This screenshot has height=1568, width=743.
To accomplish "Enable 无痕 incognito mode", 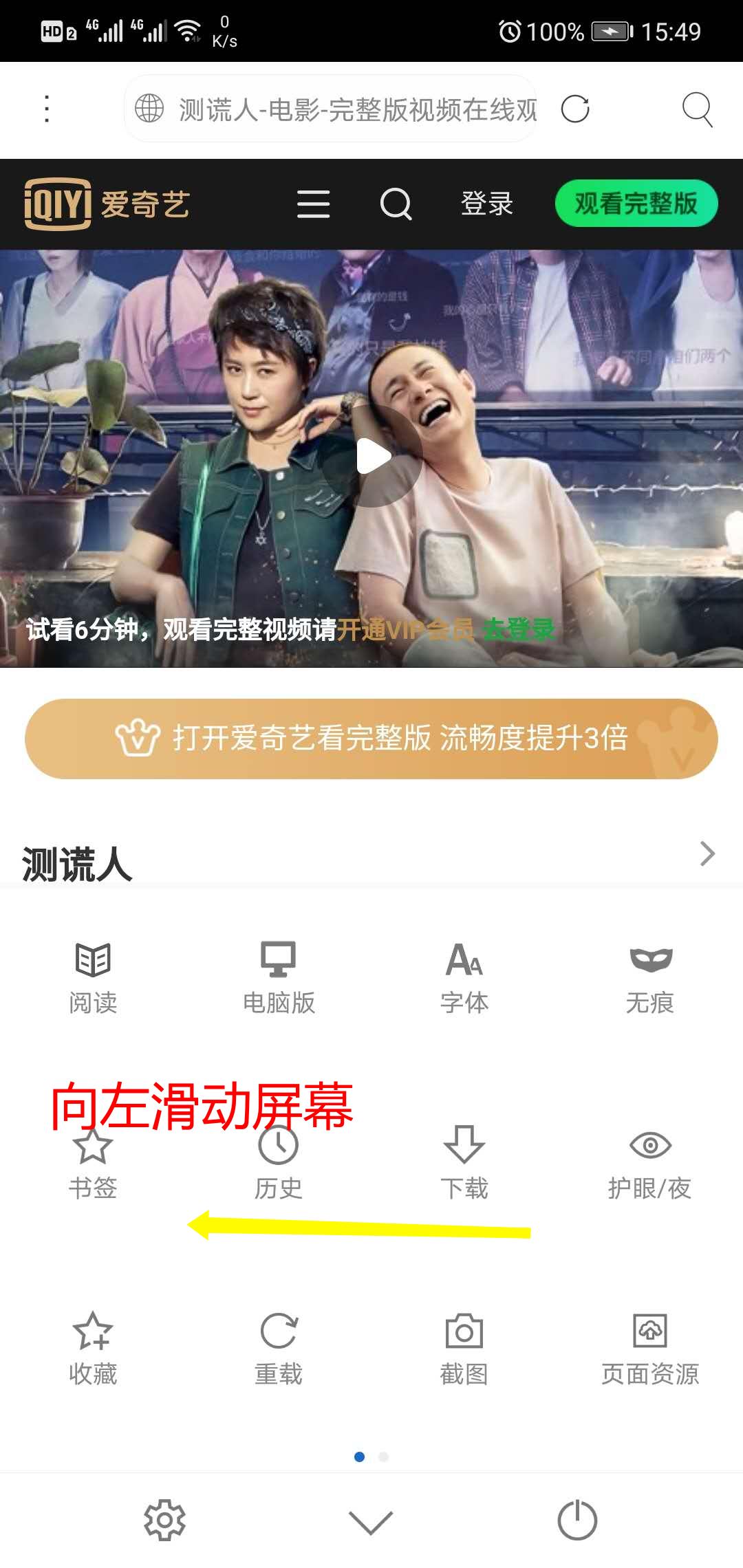I will (649, 973).
